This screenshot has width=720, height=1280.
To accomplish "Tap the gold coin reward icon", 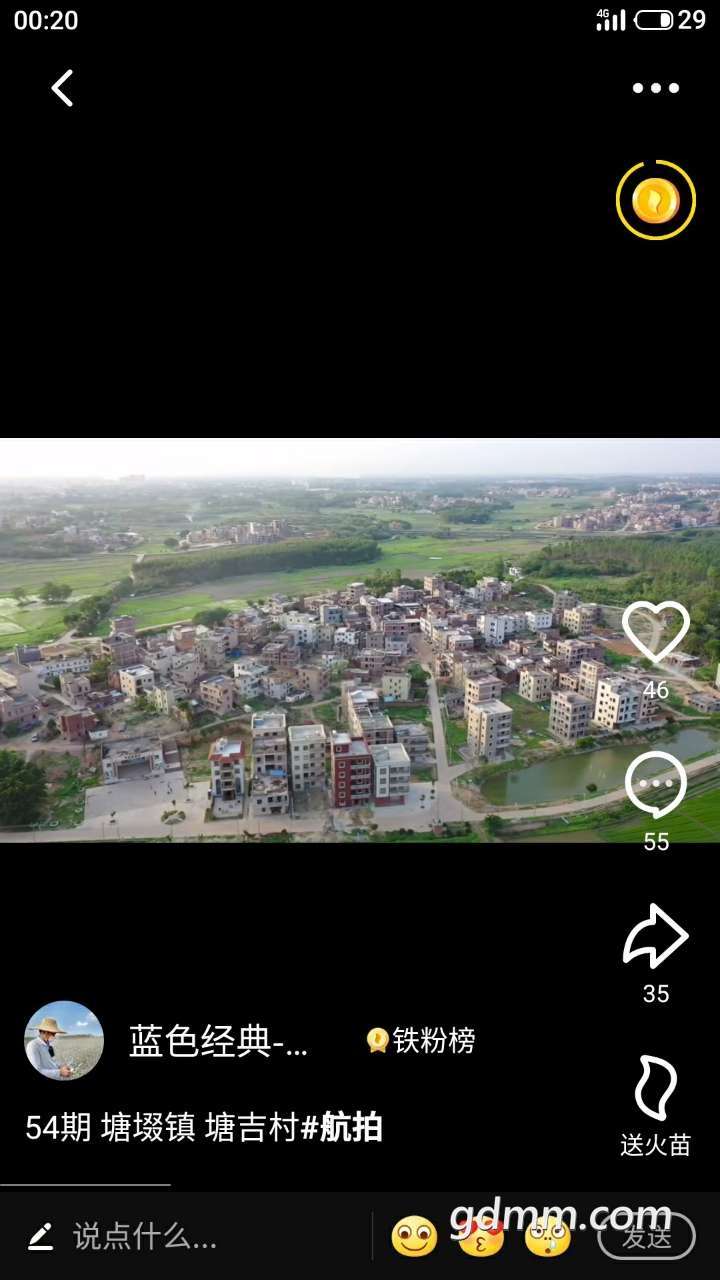I will (655, 200).
